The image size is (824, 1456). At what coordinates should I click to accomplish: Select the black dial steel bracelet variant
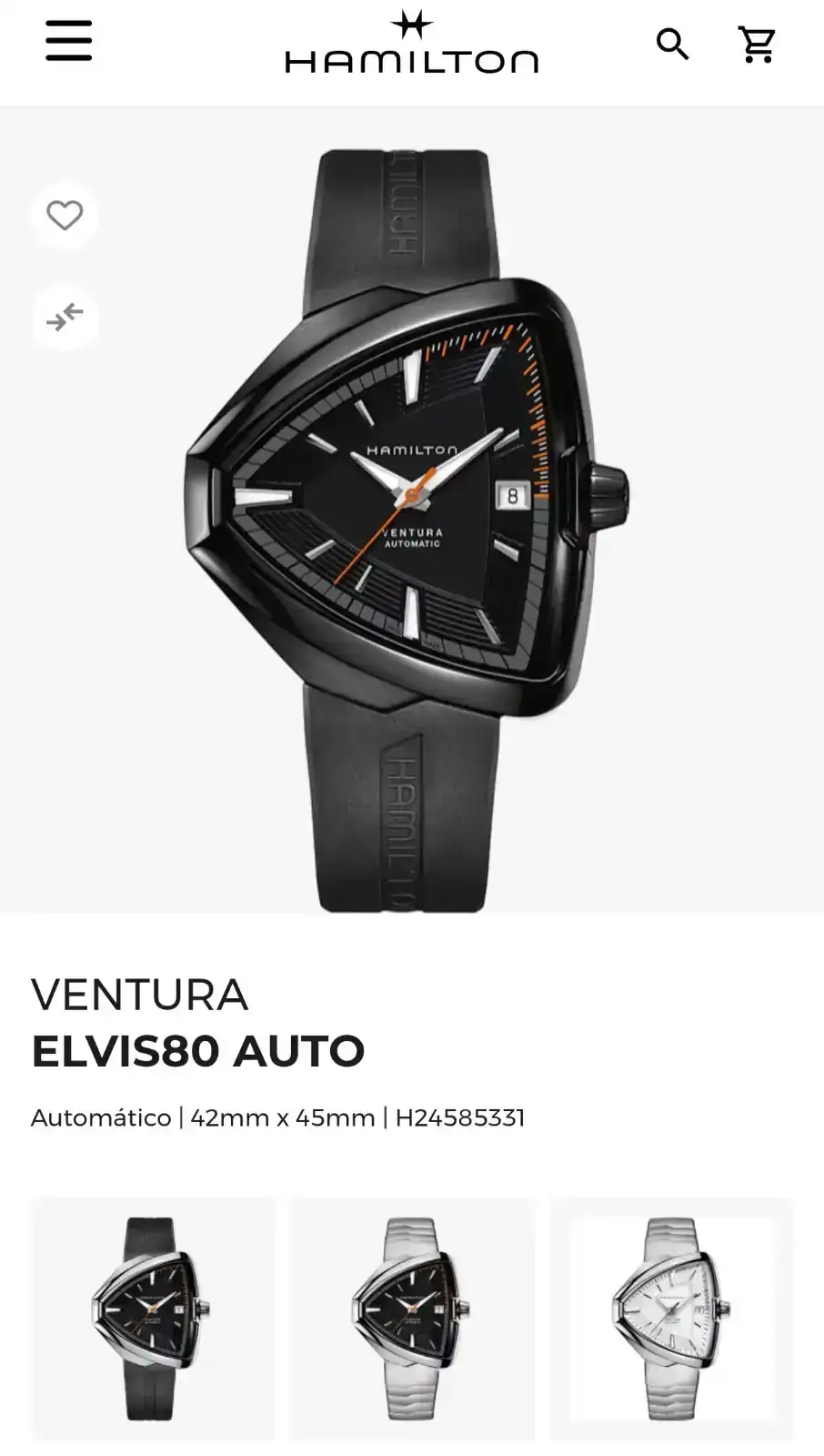tap(412, 1318)
